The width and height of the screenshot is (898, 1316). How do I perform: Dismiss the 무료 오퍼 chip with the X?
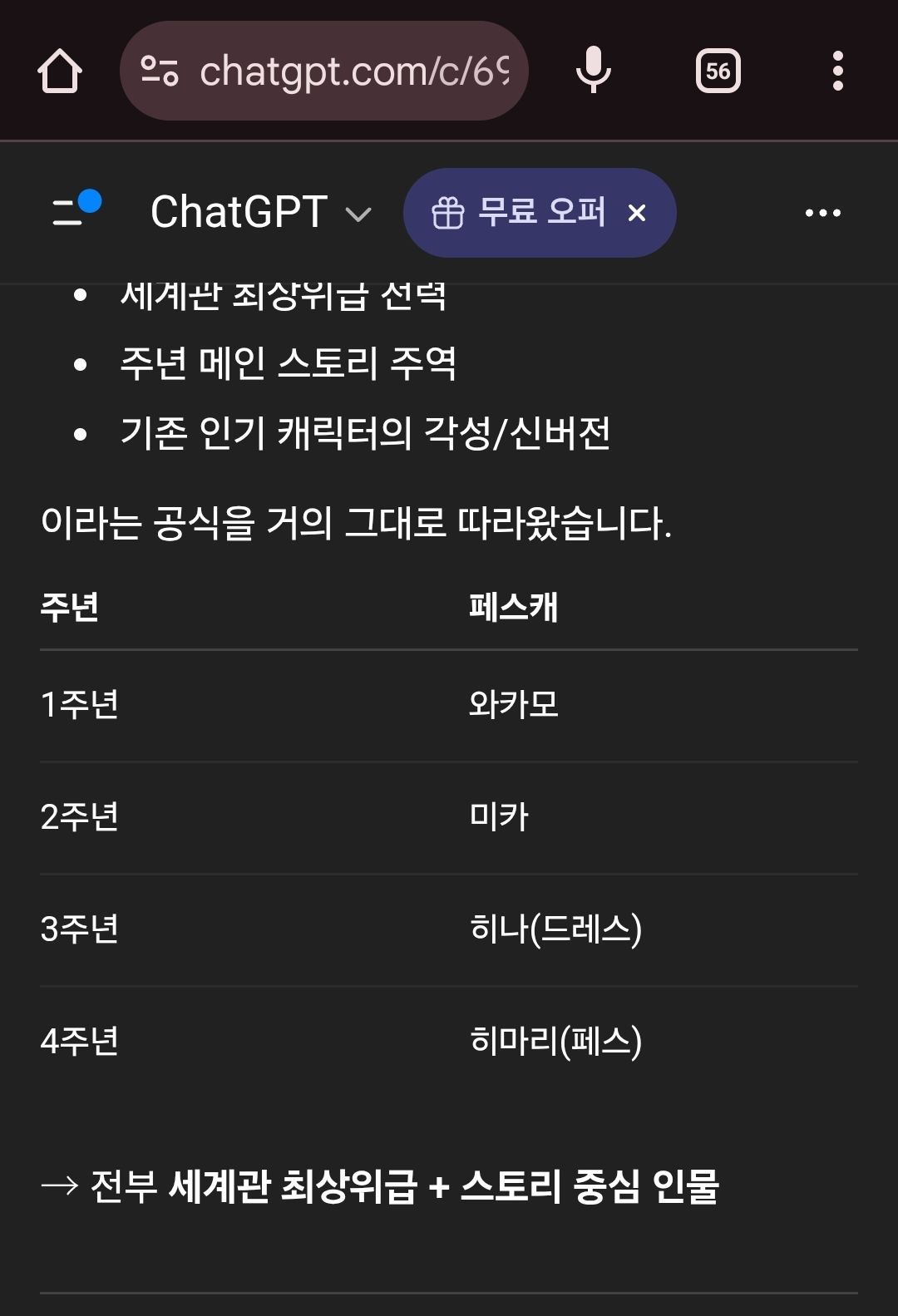[639, 214]
